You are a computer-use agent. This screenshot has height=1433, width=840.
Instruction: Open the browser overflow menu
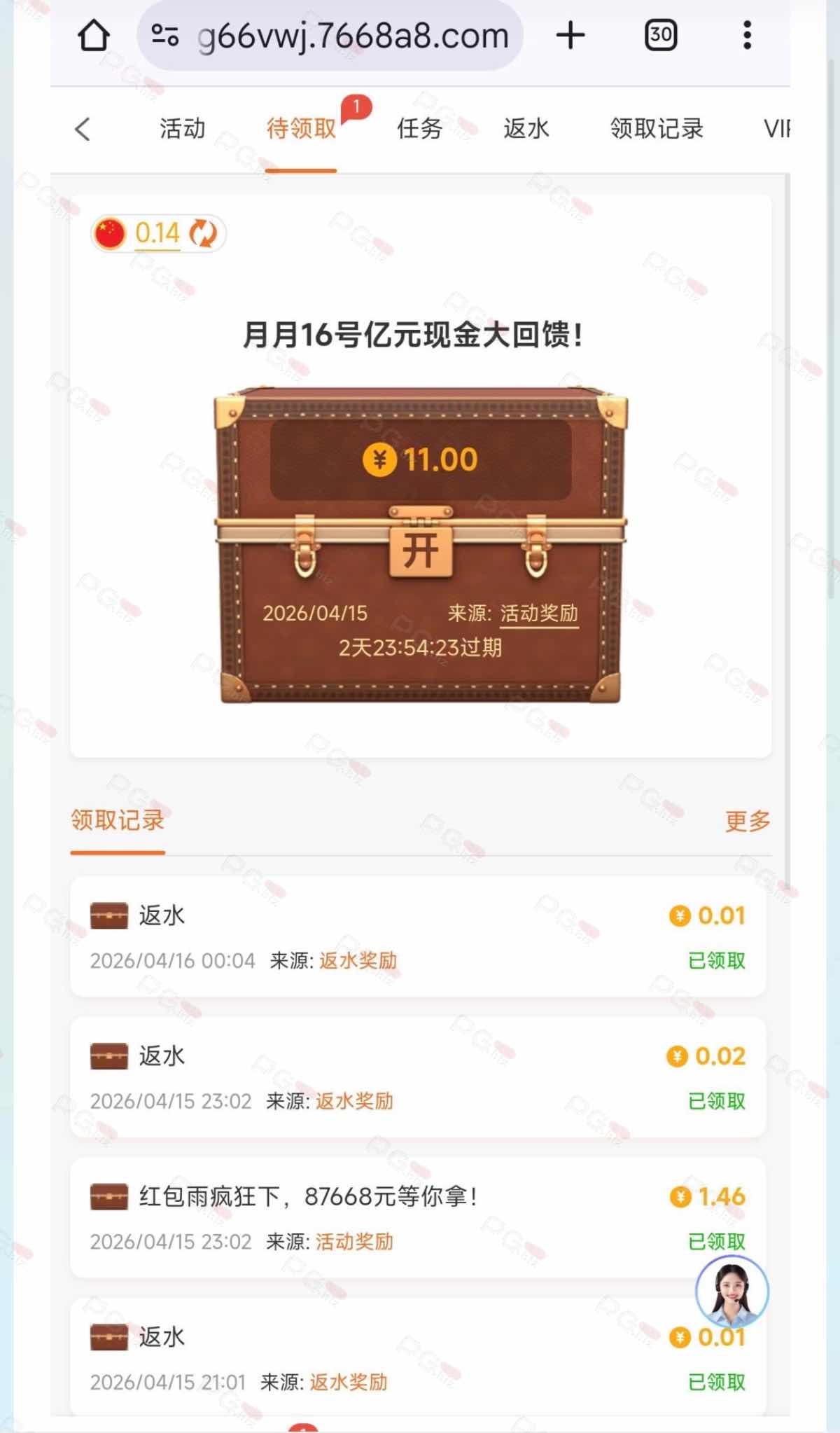(x=747, y=36)
